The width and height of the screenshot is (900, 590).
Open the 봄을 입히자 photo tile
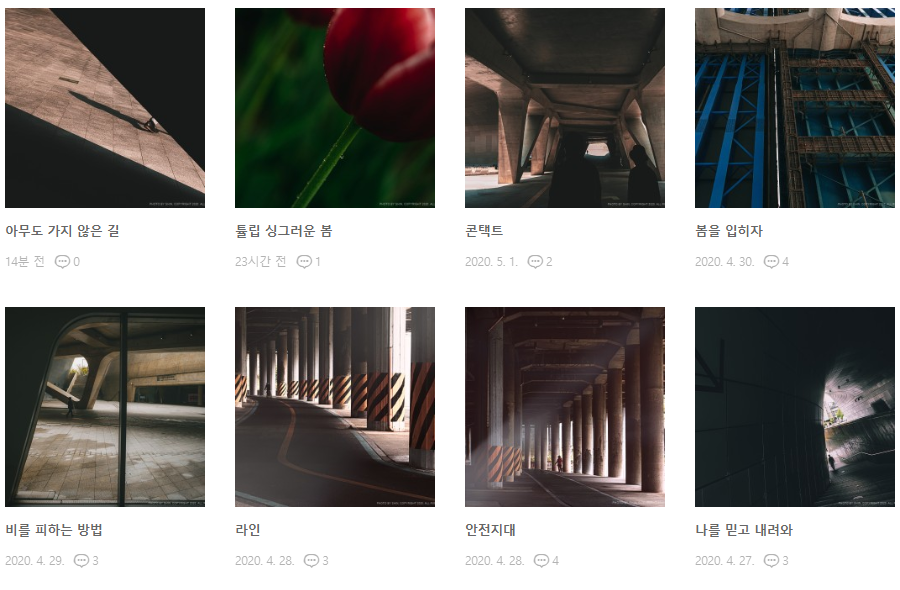[794, 108]
